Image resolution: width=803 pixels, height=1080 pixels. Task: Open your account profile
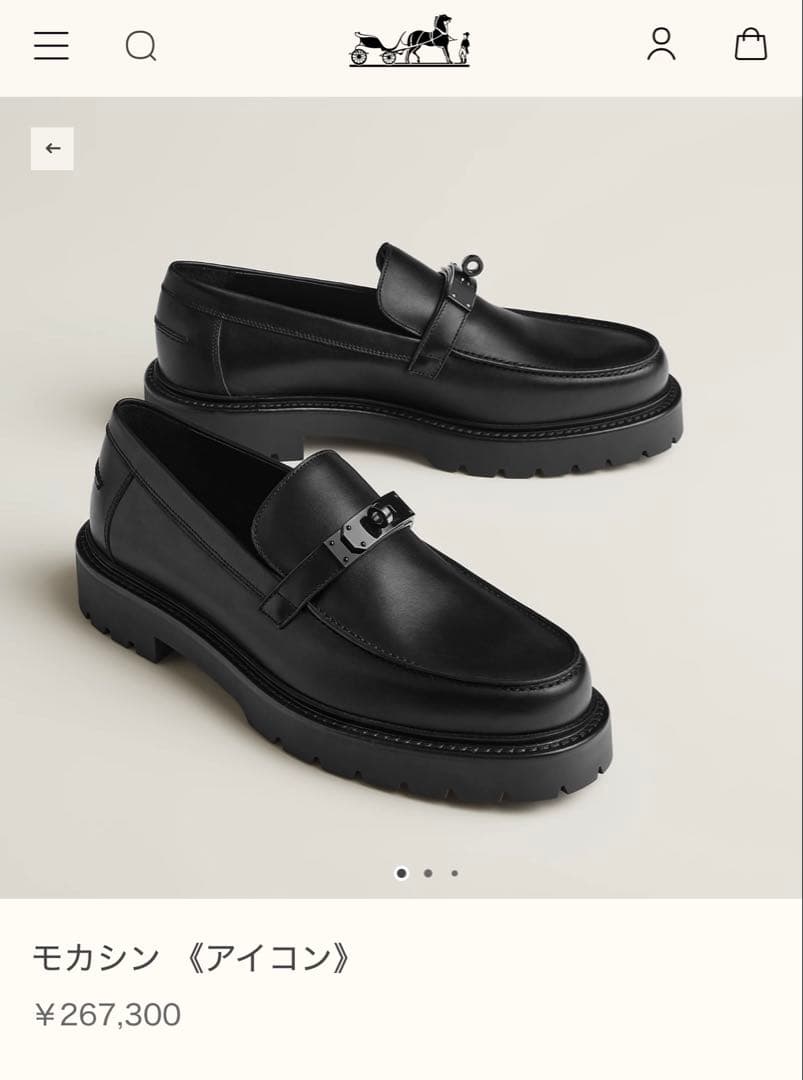(661, 45)
